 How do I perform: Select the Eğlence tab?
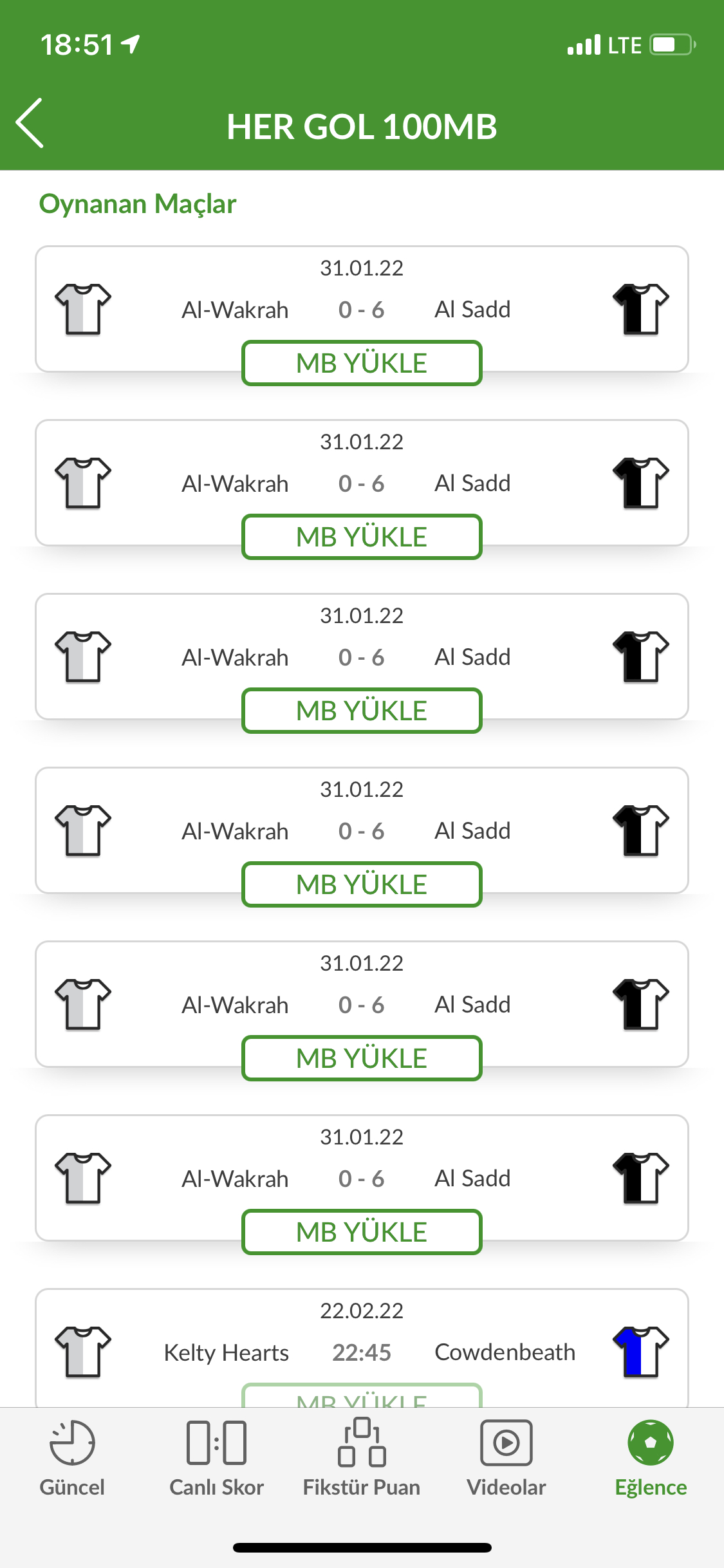coord(651,1459)
